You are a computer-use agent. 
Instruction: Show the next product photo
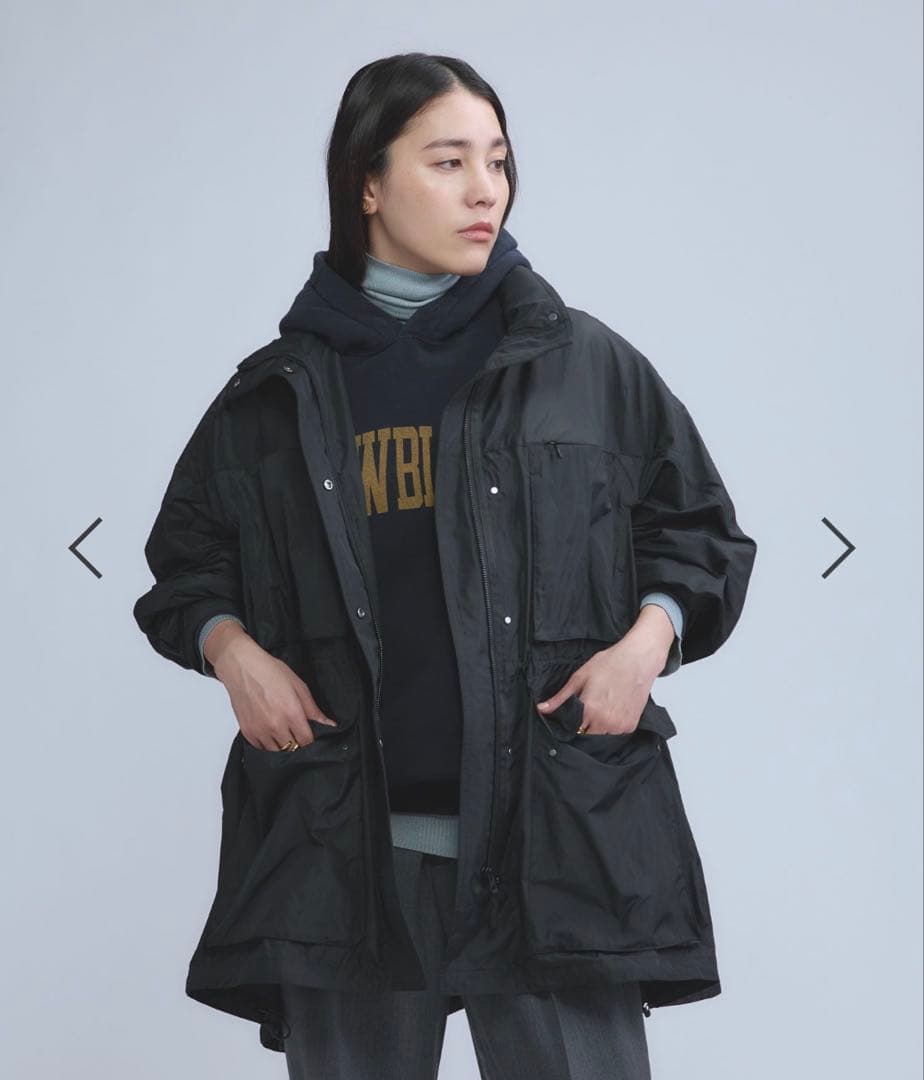pos(837,547)
